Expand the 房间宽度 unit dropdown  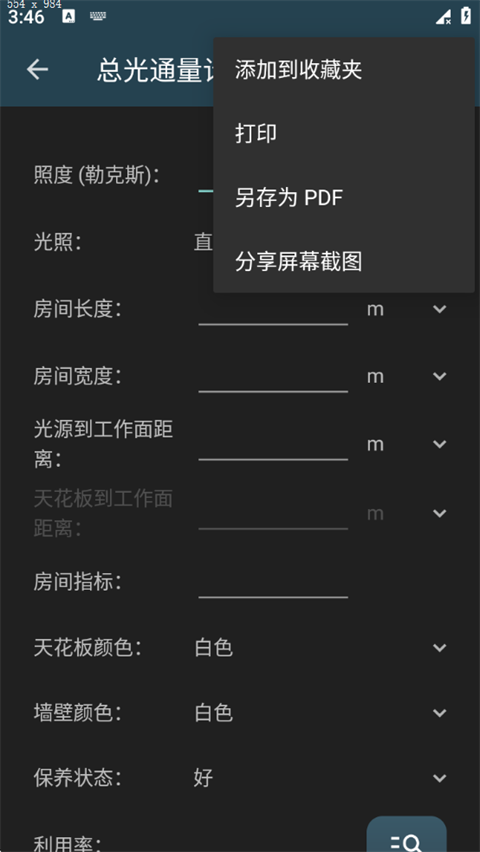click(408, 376)
